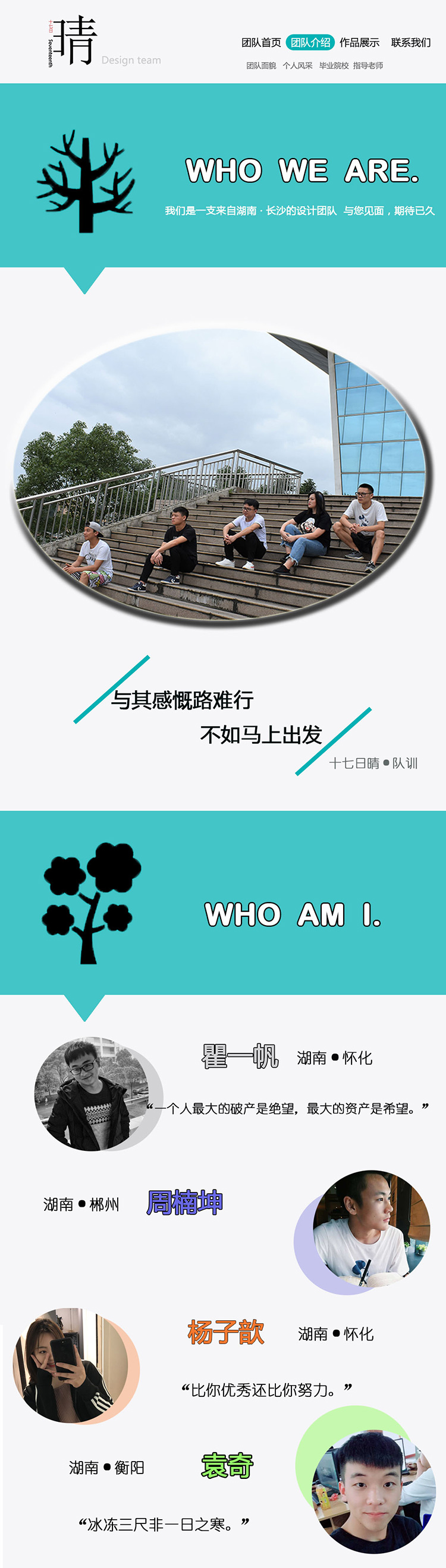Open 联系我们 contact page
Screen dimensions: 446x1568
410,43
